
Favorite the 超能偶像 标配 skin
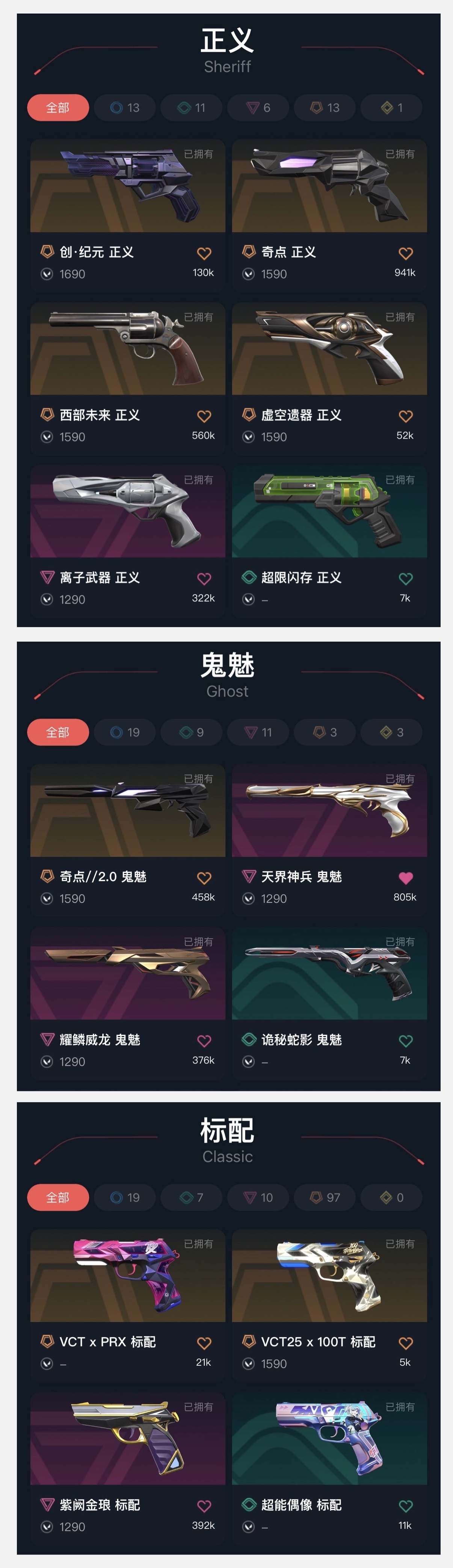(406, 1506)
